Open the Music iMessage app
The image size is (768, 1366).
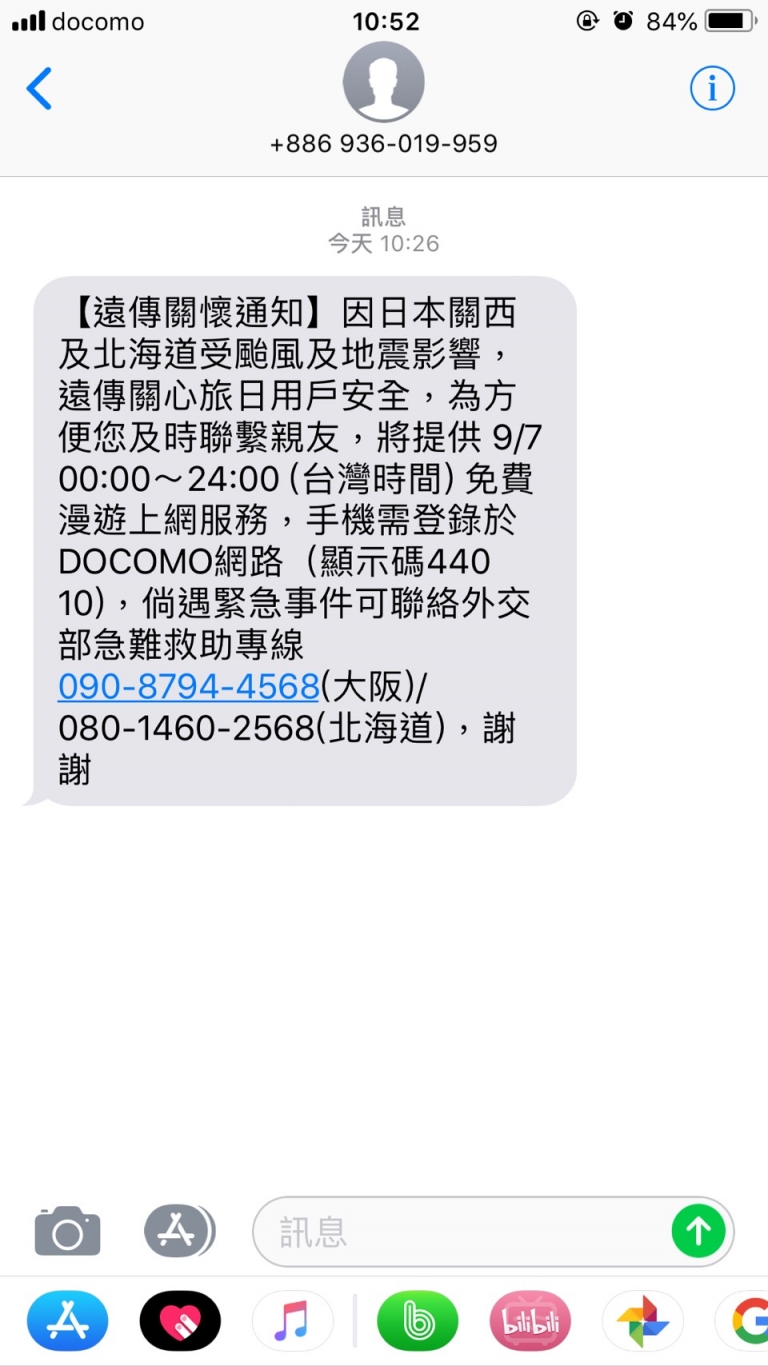pos(292,1322)
